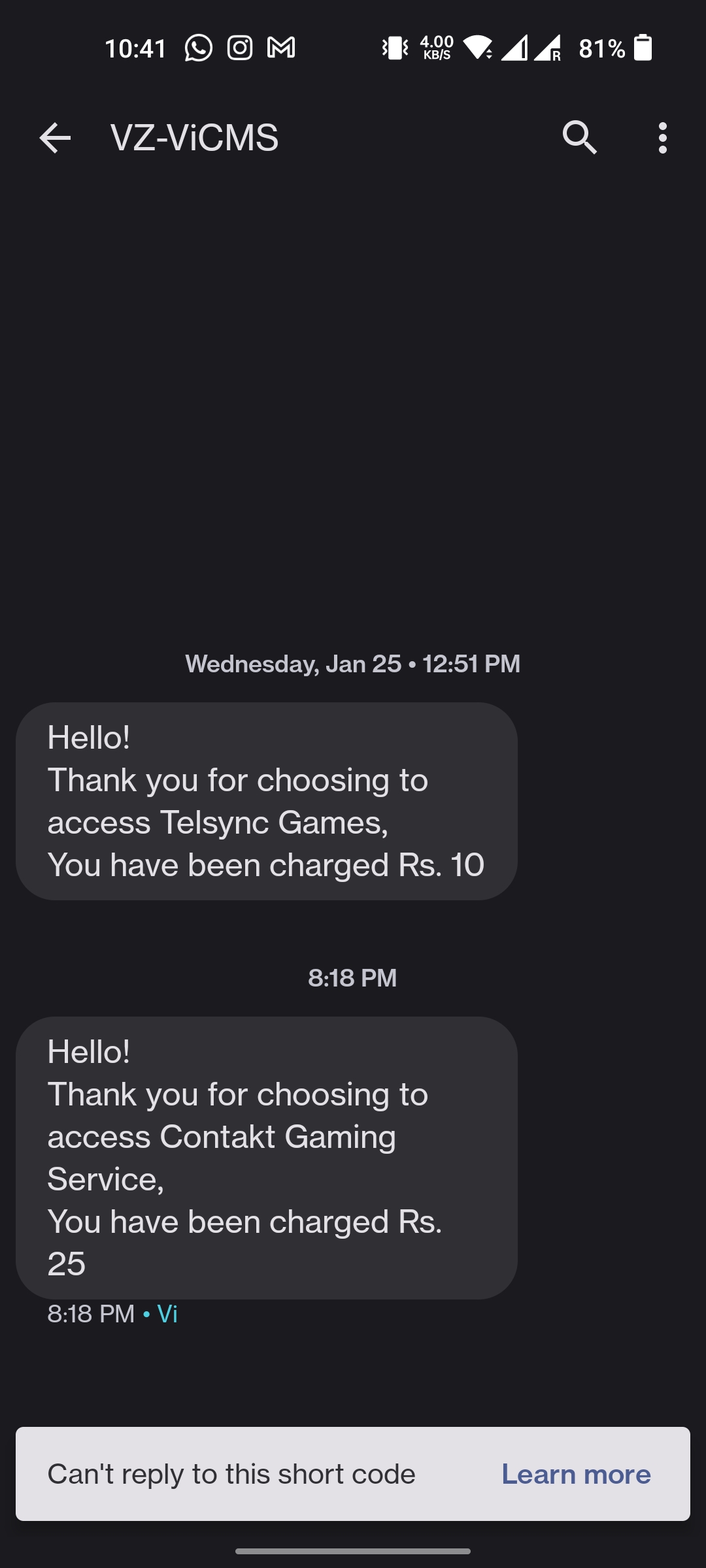Select the Telsync Games message bubble
Screen dimensions: 706x1568
(267, 801)
